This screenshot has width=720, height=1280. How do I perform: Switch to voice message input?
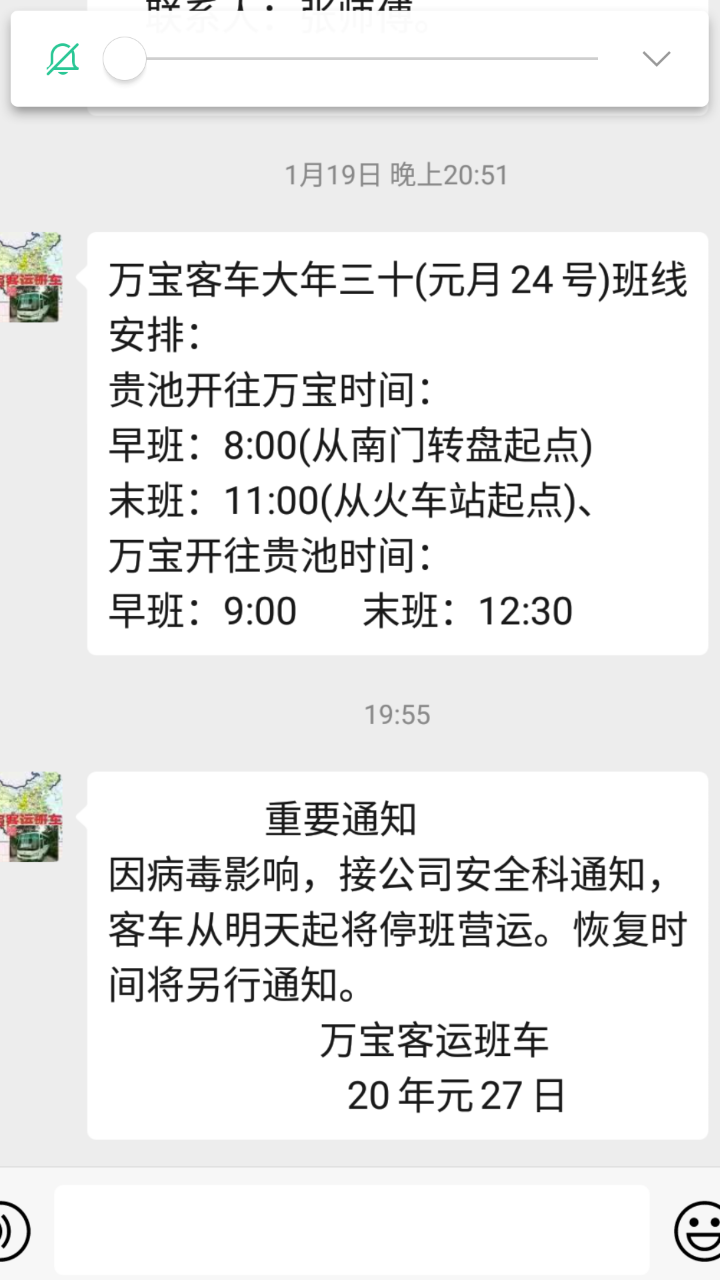[12, 1231]
